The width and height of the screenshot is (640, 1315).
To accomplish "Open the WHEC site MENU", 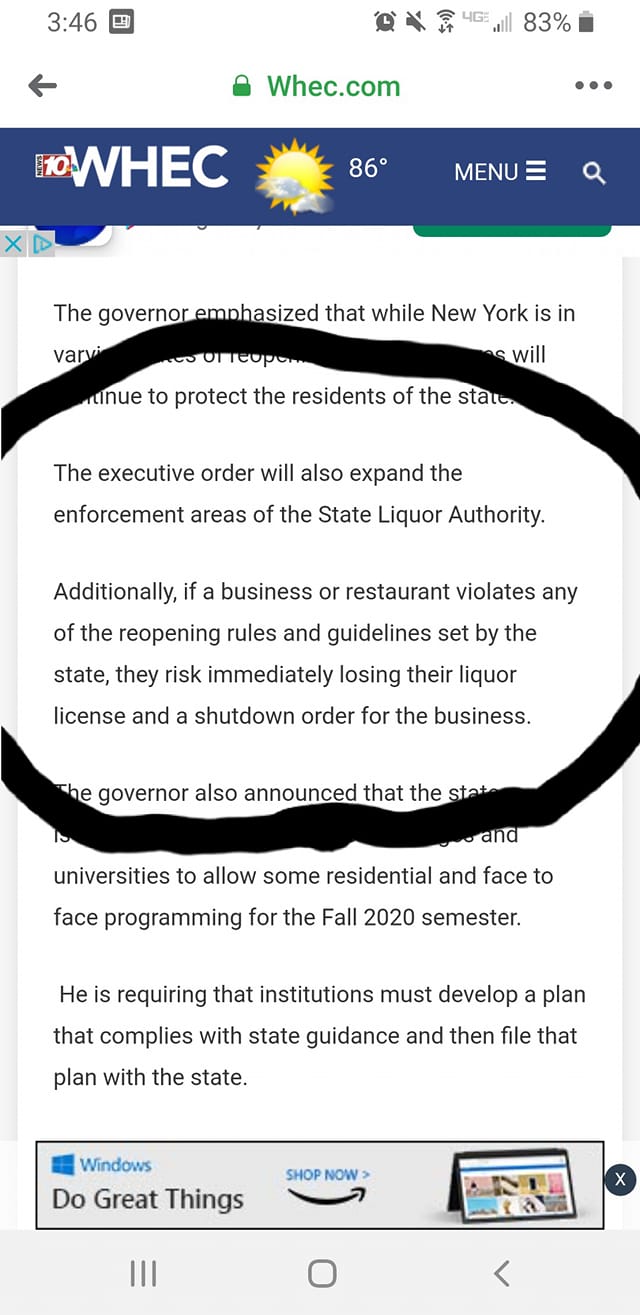I will (x=499, y=172).
